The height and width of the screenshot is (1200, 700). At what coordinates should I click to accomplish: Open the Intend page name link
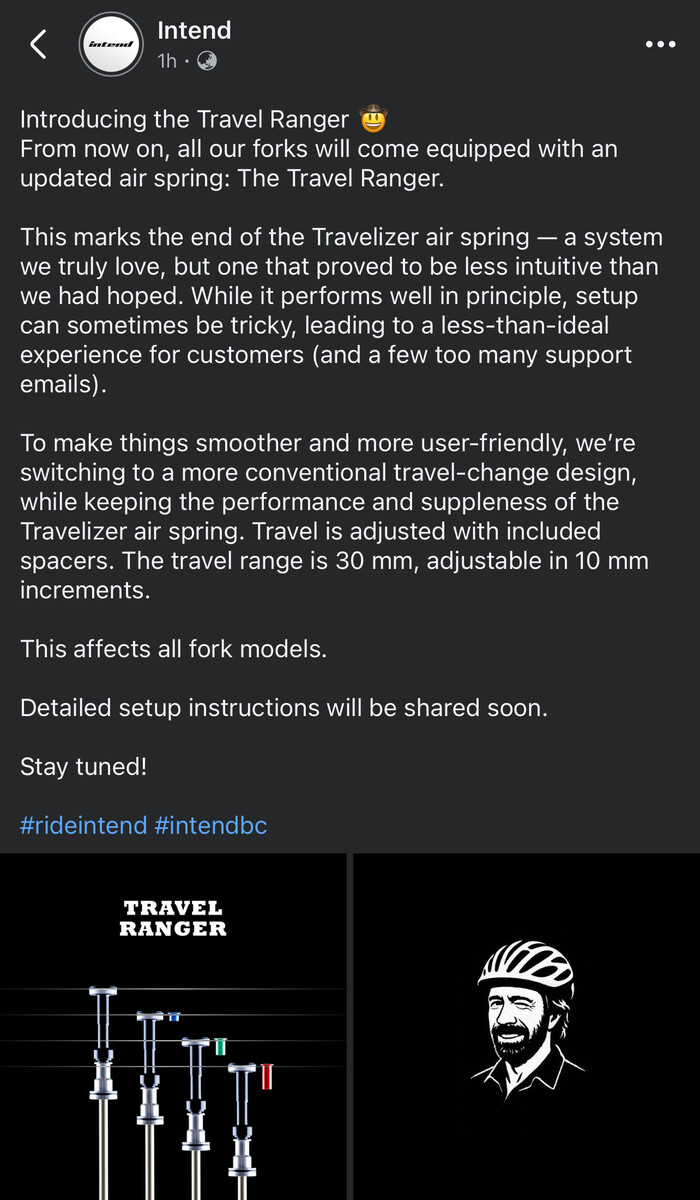194,31
